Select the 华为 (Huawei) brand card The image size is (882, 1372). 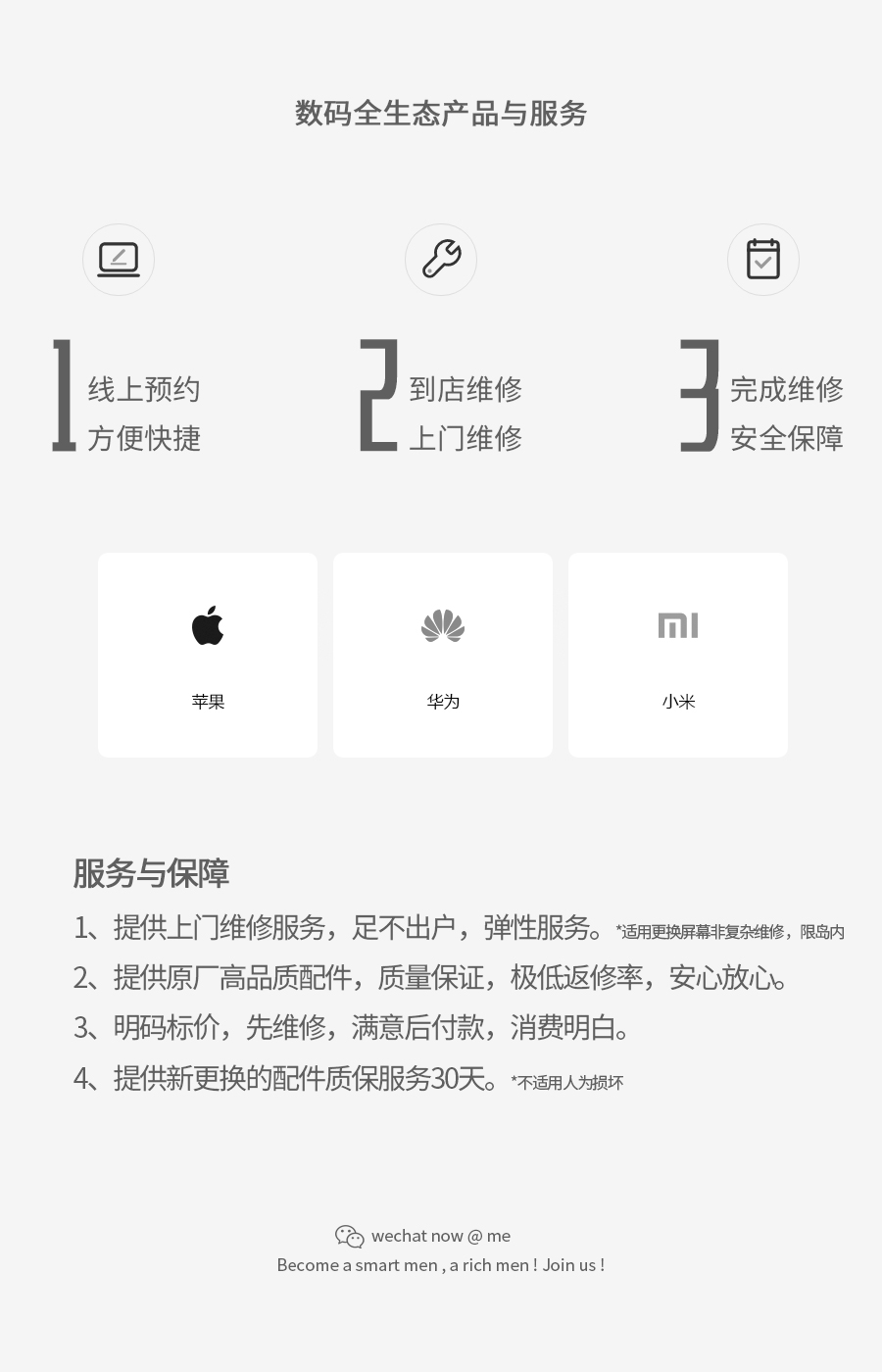coord(443,655)
